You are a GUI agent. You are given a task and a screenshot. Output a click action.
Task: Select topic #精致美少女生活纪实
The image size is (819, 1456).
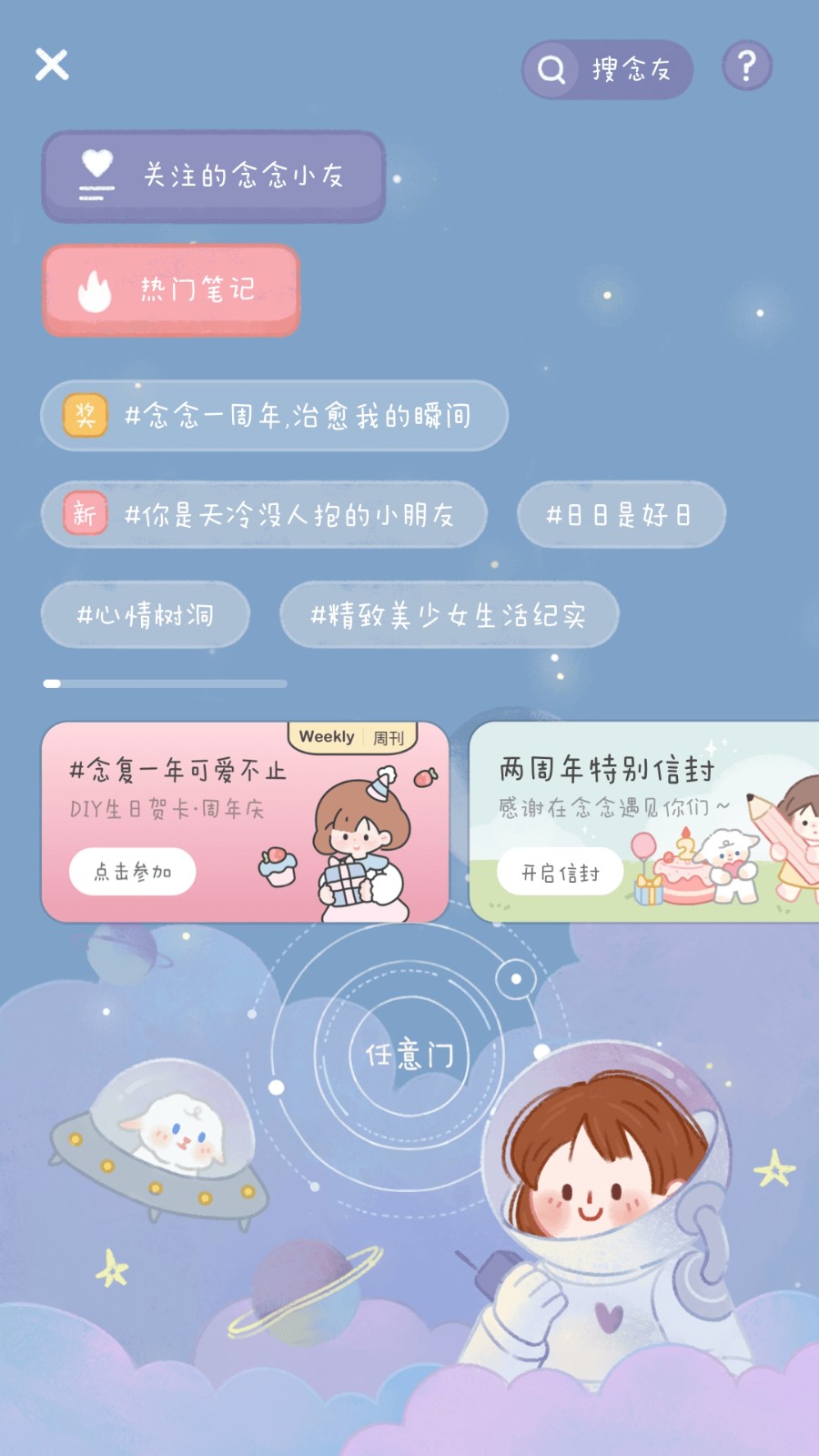click(449, 615)
